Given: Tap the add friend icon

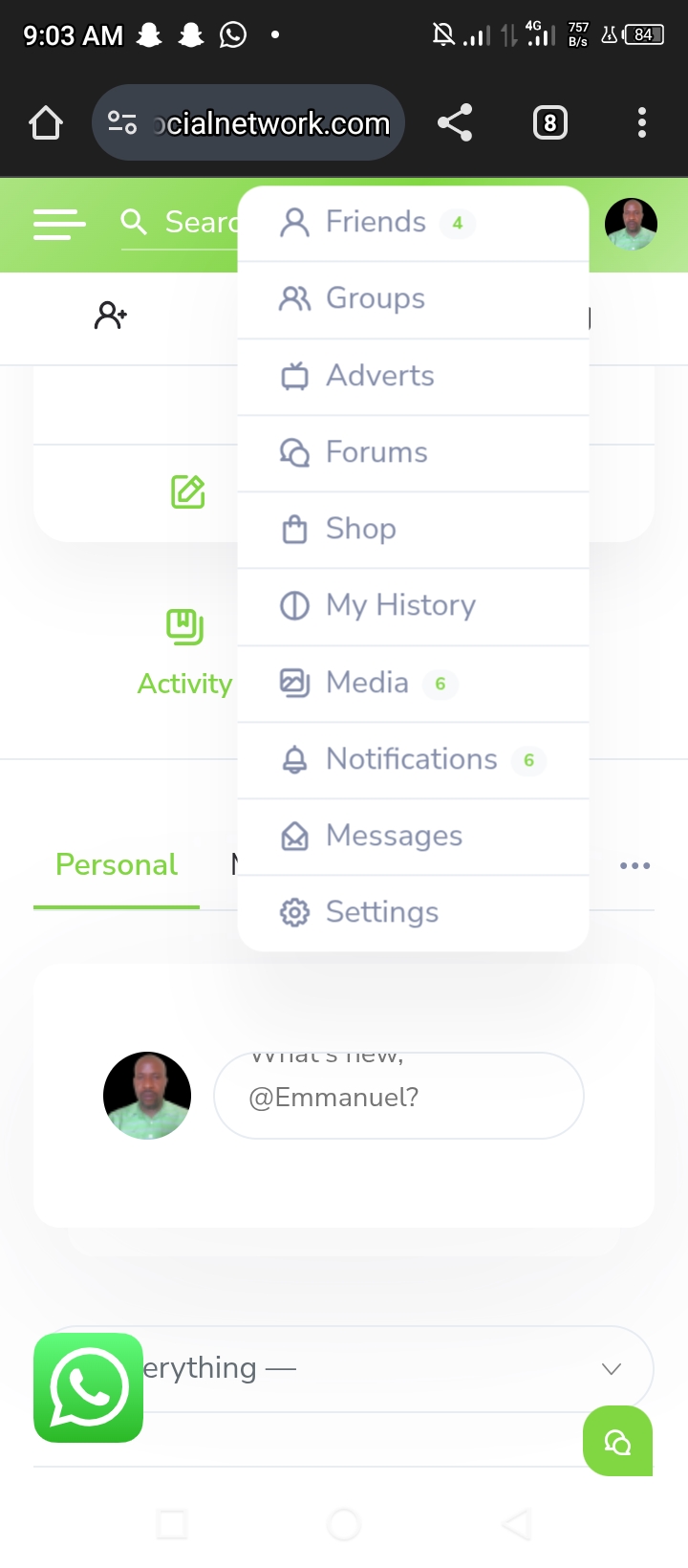Looking at the screenshot, I should (111, 316).
